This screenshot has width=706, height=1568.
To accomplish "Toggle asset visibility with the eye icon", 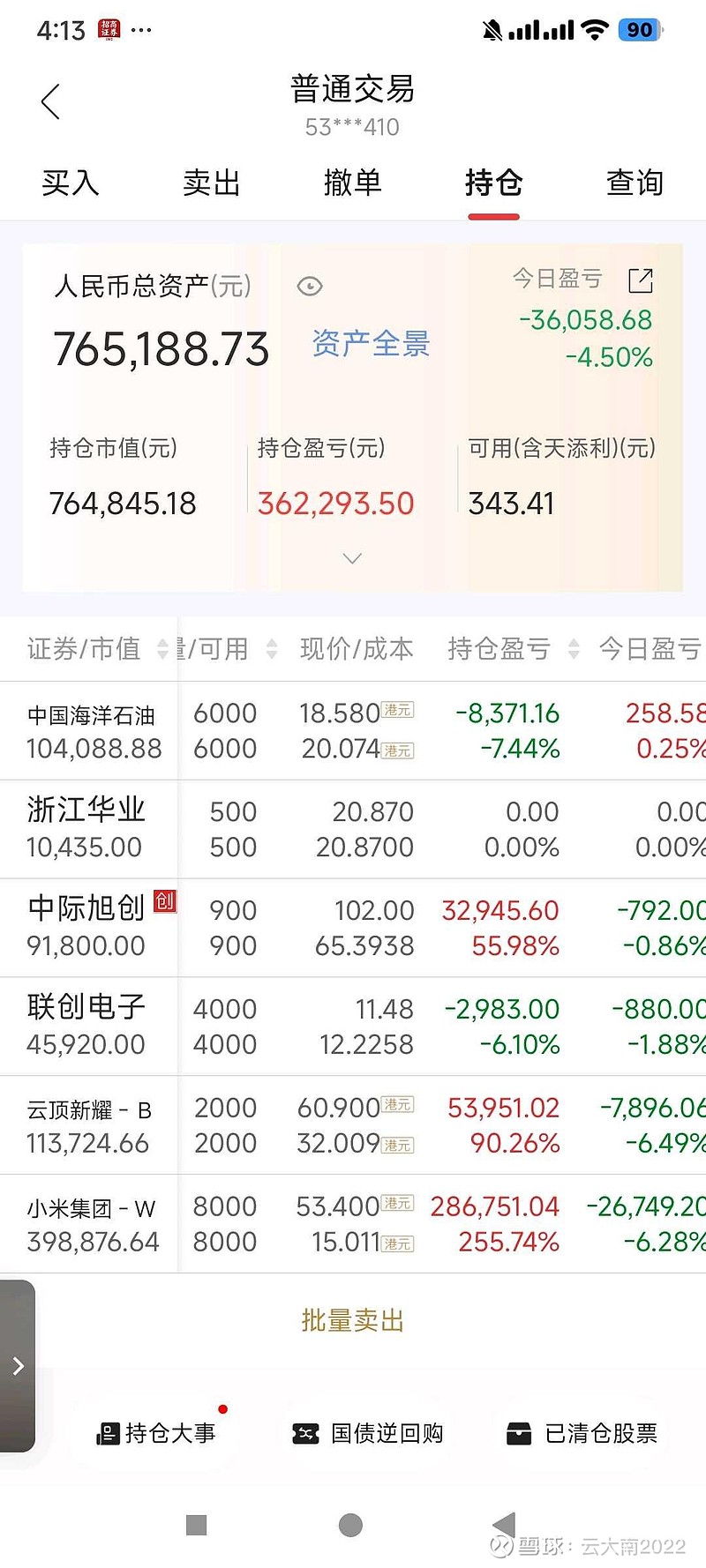I will 310,287.
